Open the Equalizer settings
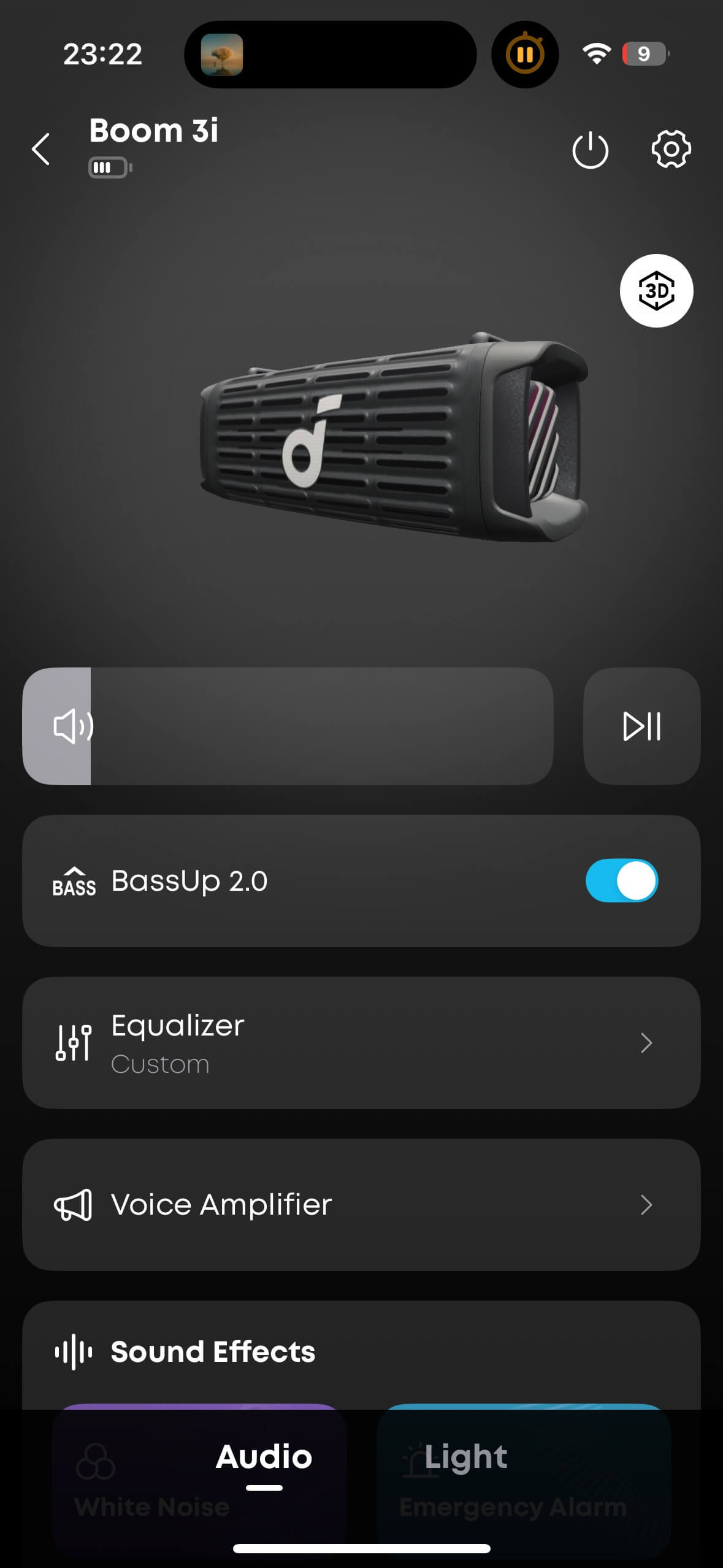The width and height of the screenshot is (723, 1568). tap(361, 1042)
